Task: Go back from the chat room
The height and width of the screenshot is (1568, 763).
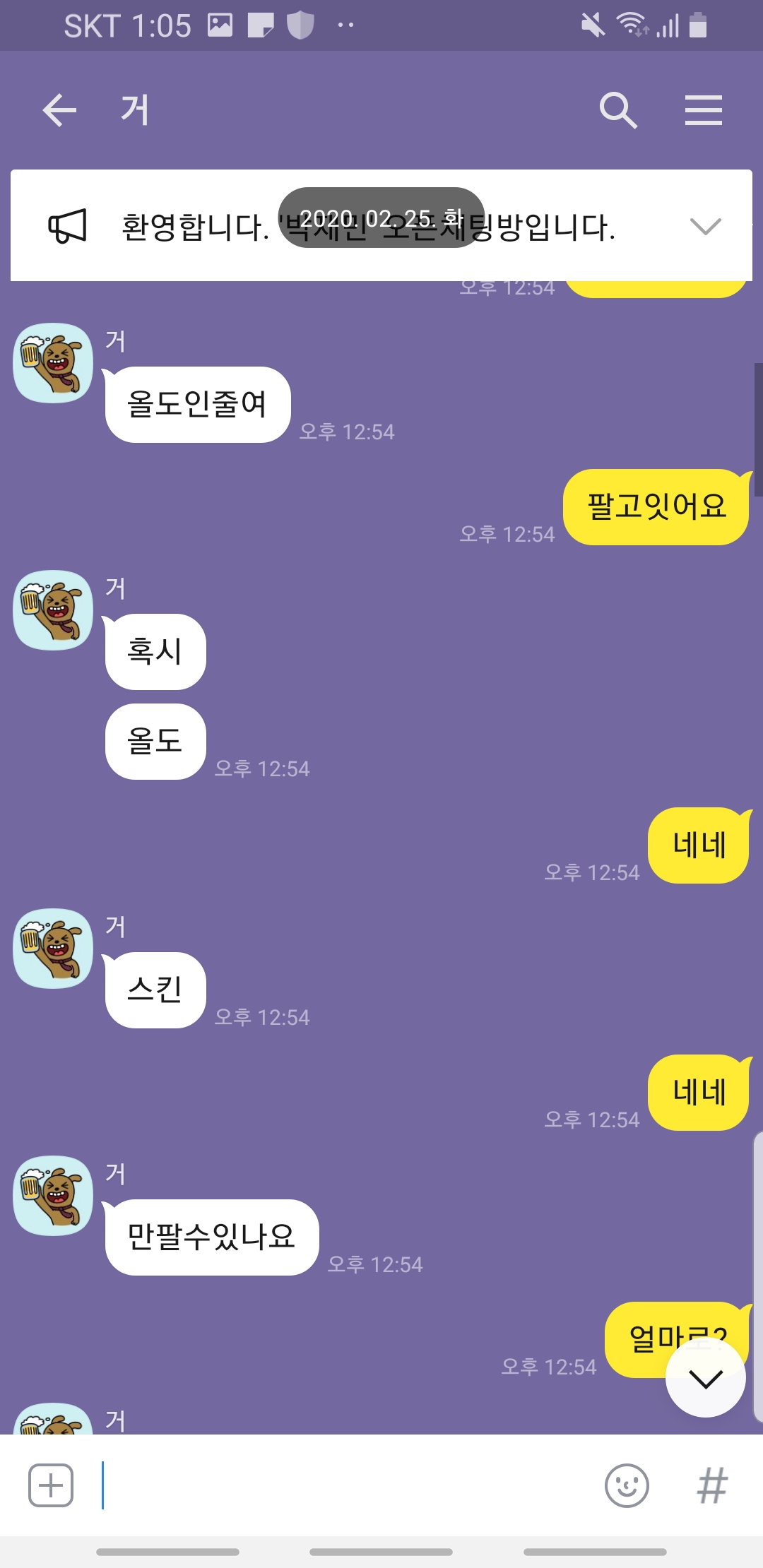Action: pos(59,110)
